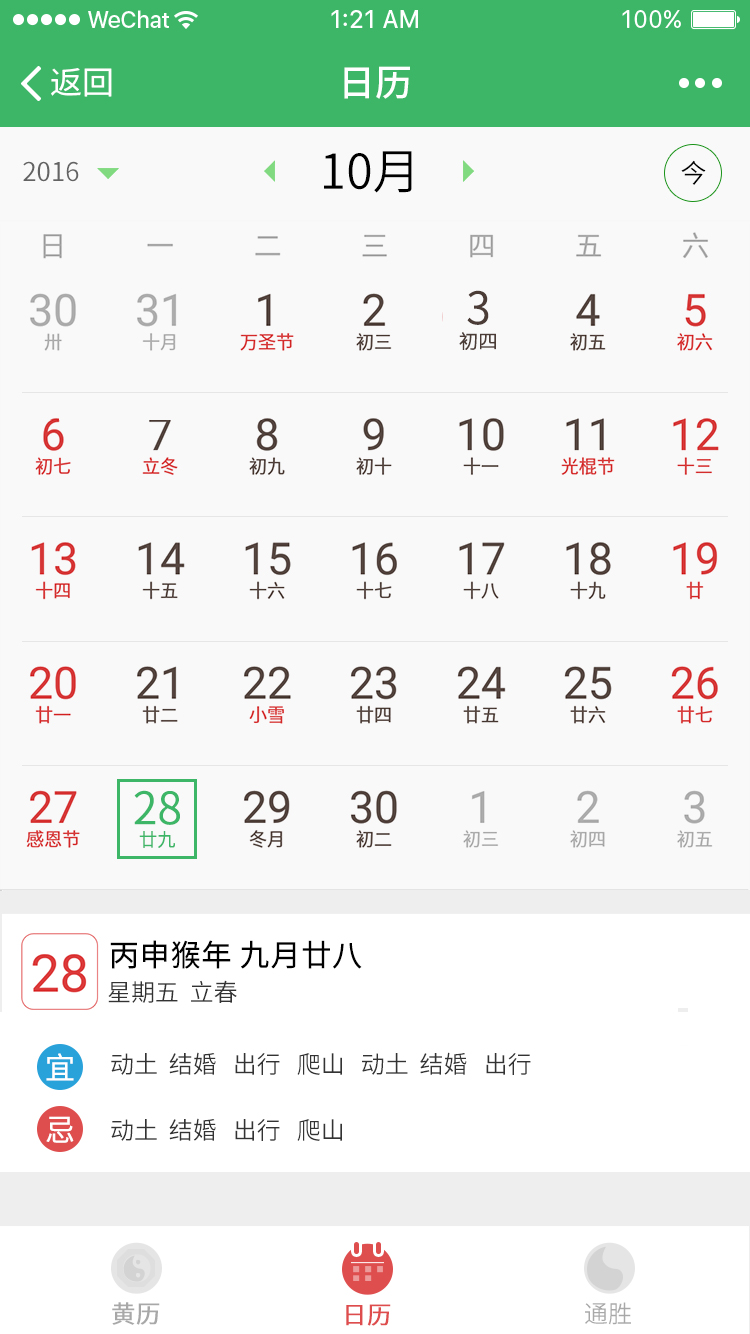750x1334 pixels.
Task: Select grayed date 31 十月
Action: [159, 322]
